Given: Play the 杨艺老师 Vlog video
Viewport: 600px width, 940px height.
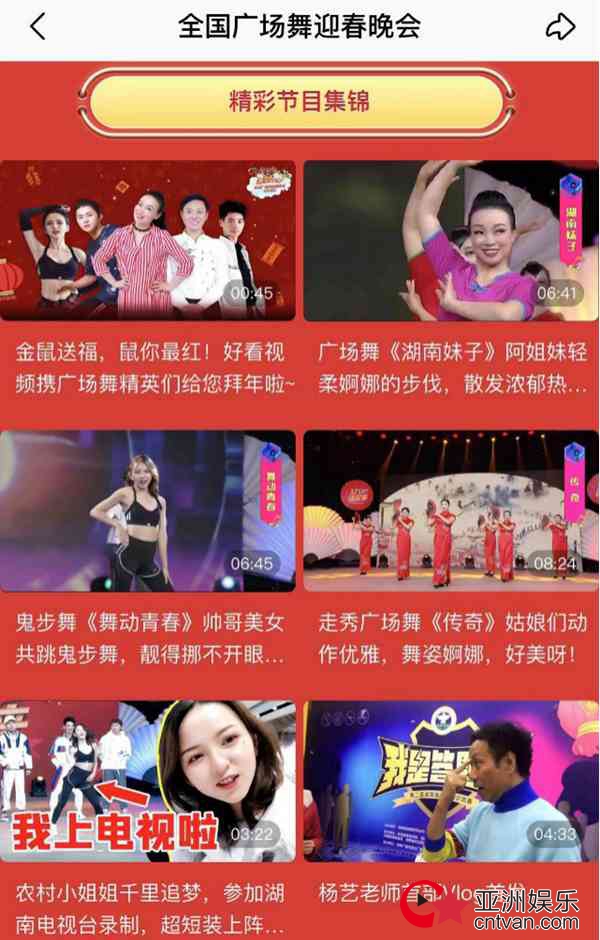Looking at the screenshot, I should (x=450, y=780).
